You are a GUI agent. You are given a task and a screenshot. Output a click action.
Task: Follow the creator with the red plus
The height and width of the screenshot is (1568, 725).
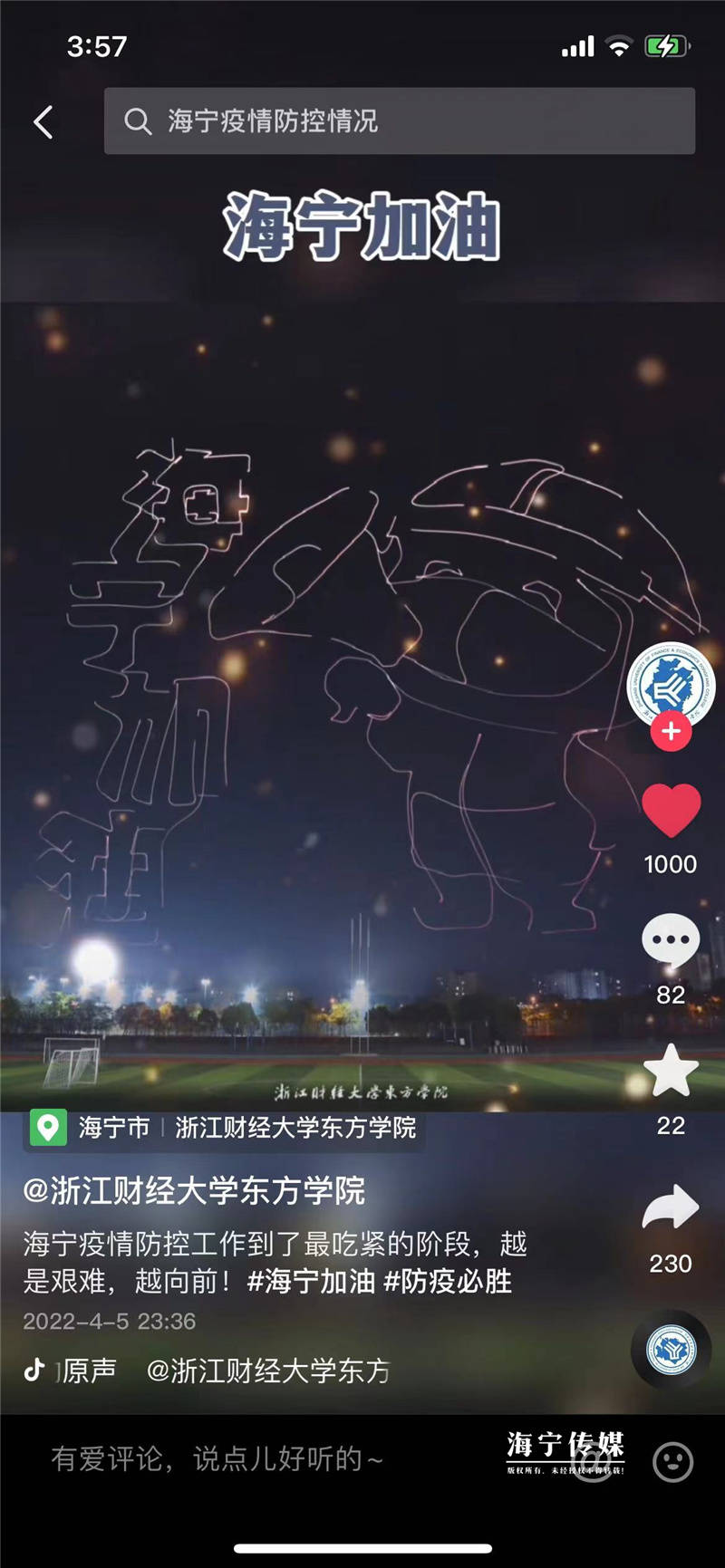[x=671, y=731]
